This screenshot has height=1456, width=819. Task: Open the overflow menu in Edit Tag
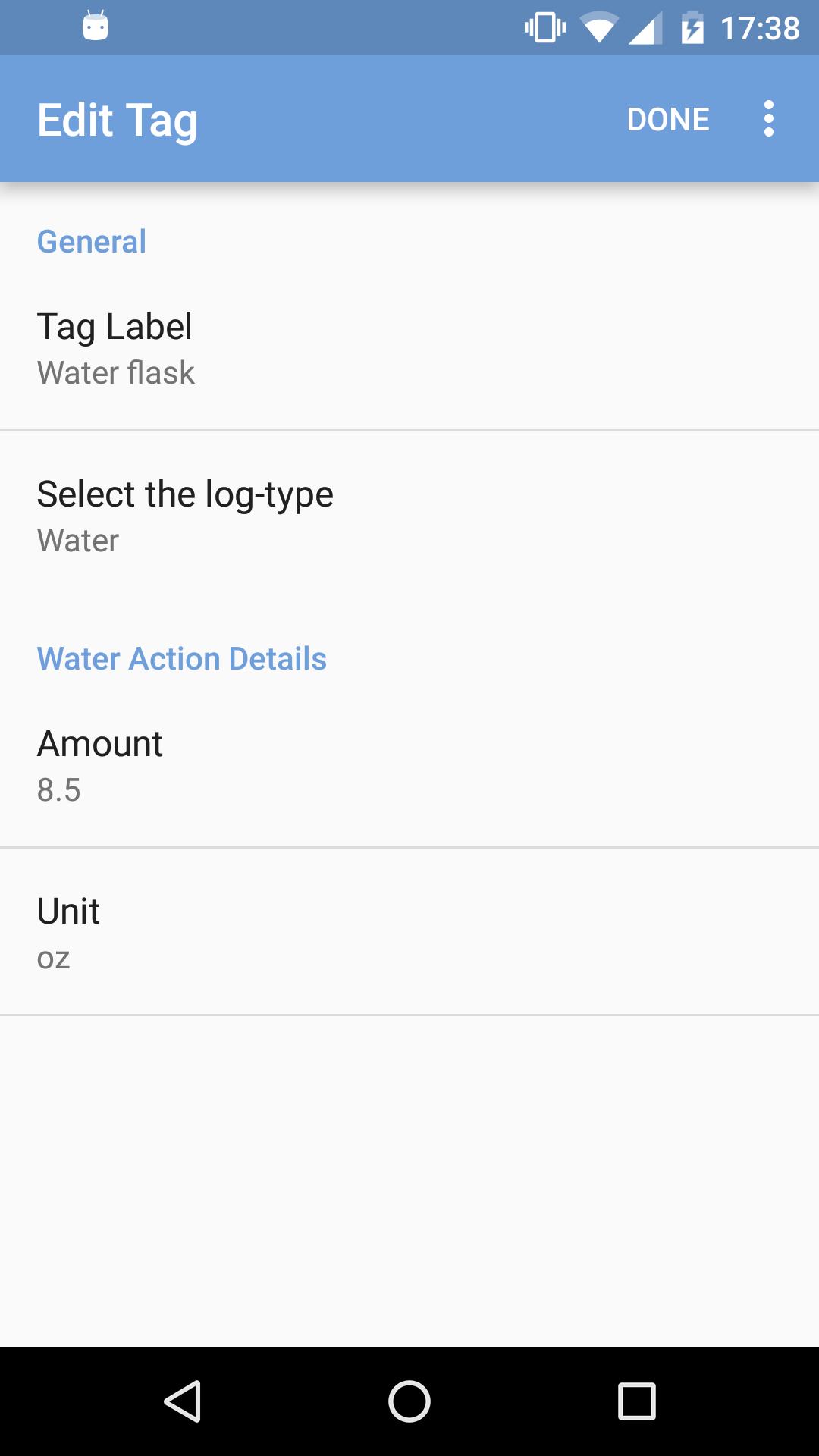click(x=768, y=118)
